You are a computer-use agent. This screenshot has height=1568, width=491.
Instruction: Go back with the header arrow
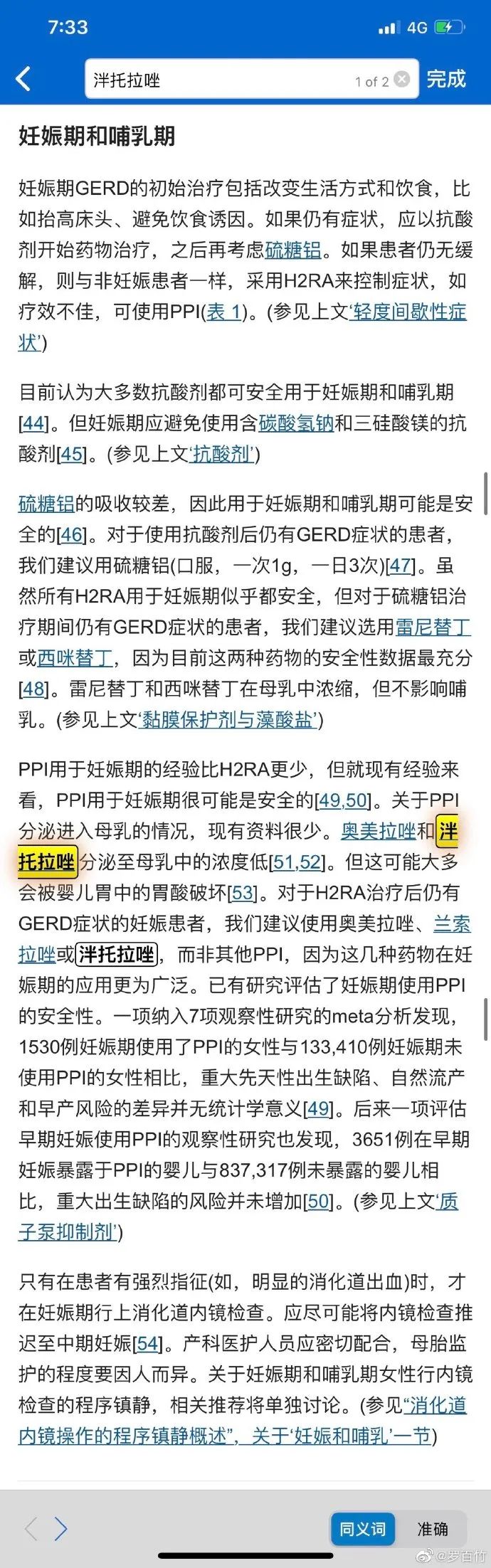click(x=23, y=78)
